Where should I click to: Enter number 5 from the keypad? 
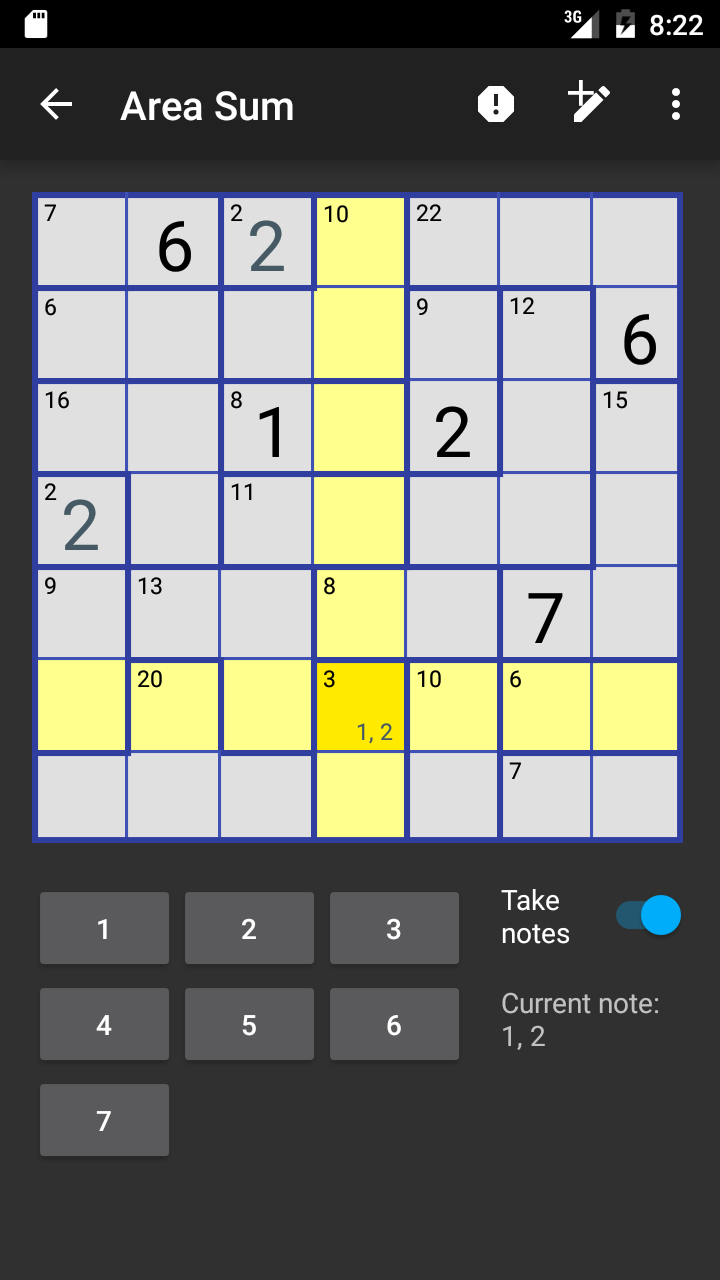click(249, 1024)
